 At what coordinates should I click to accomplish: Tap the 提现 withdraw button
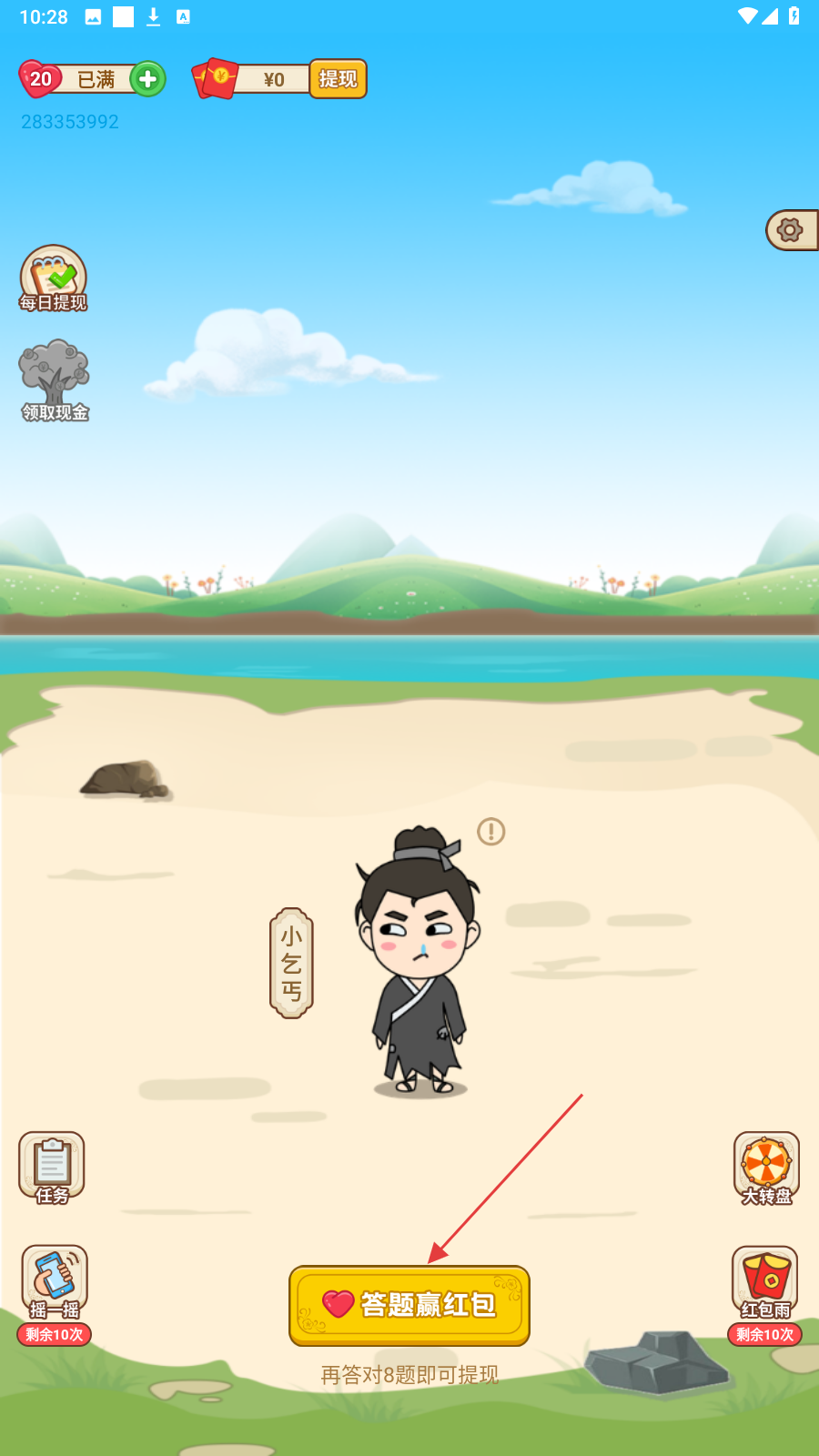click(x=338, y=79)
